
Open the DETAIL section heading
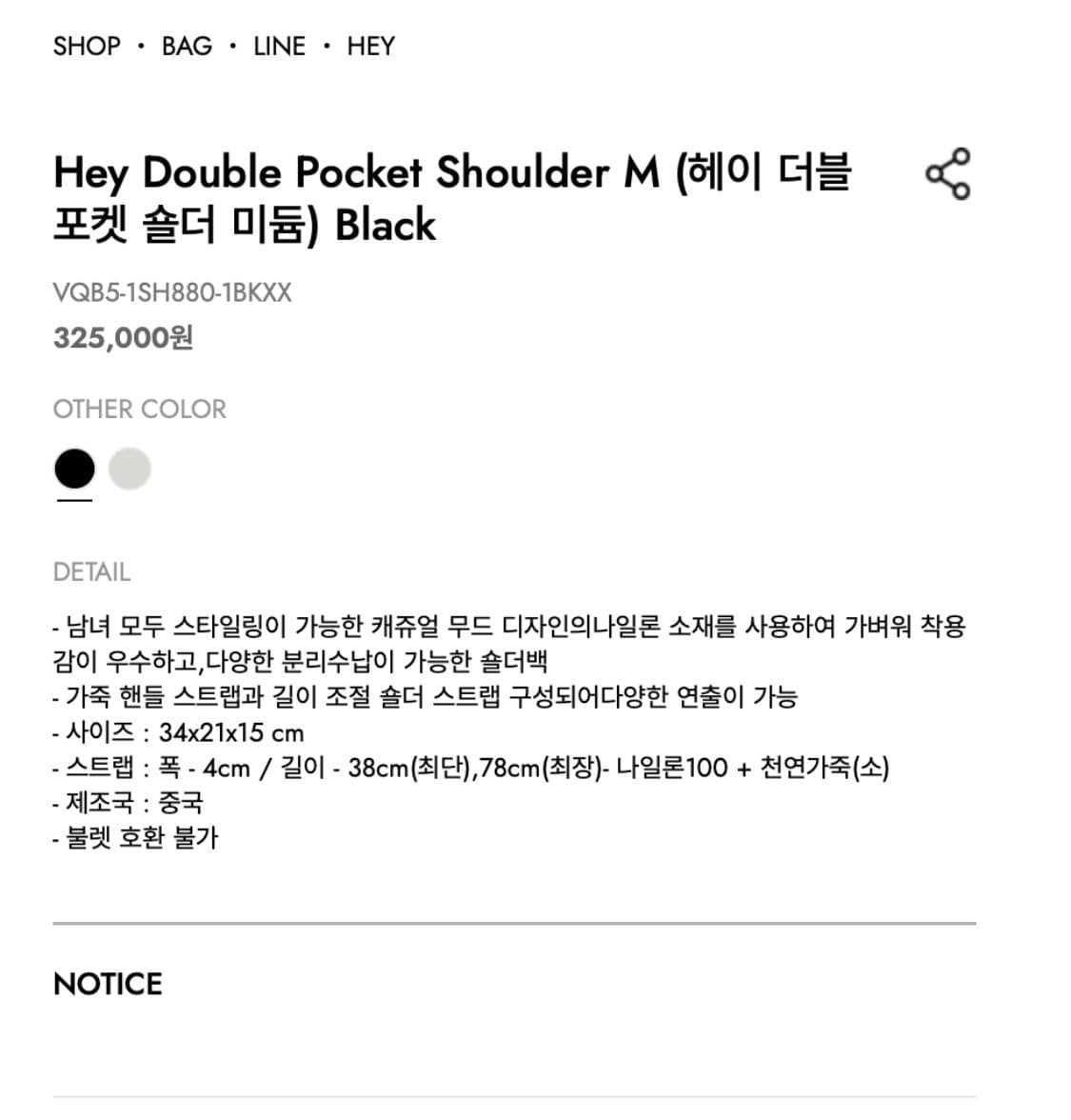coord(91,571)
